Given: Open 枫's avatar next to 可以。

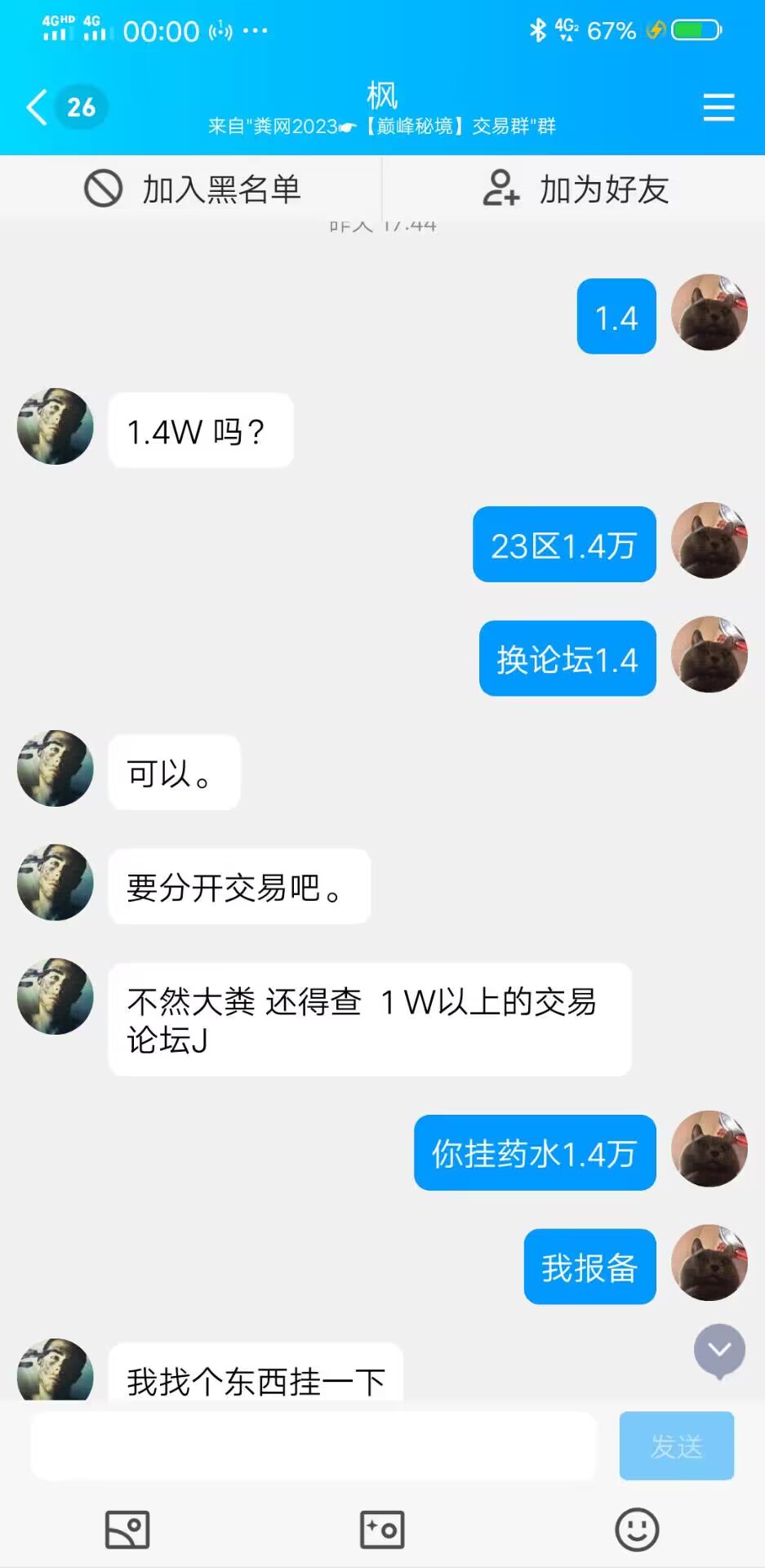Looking at the screenshot, I should point(56,768).
